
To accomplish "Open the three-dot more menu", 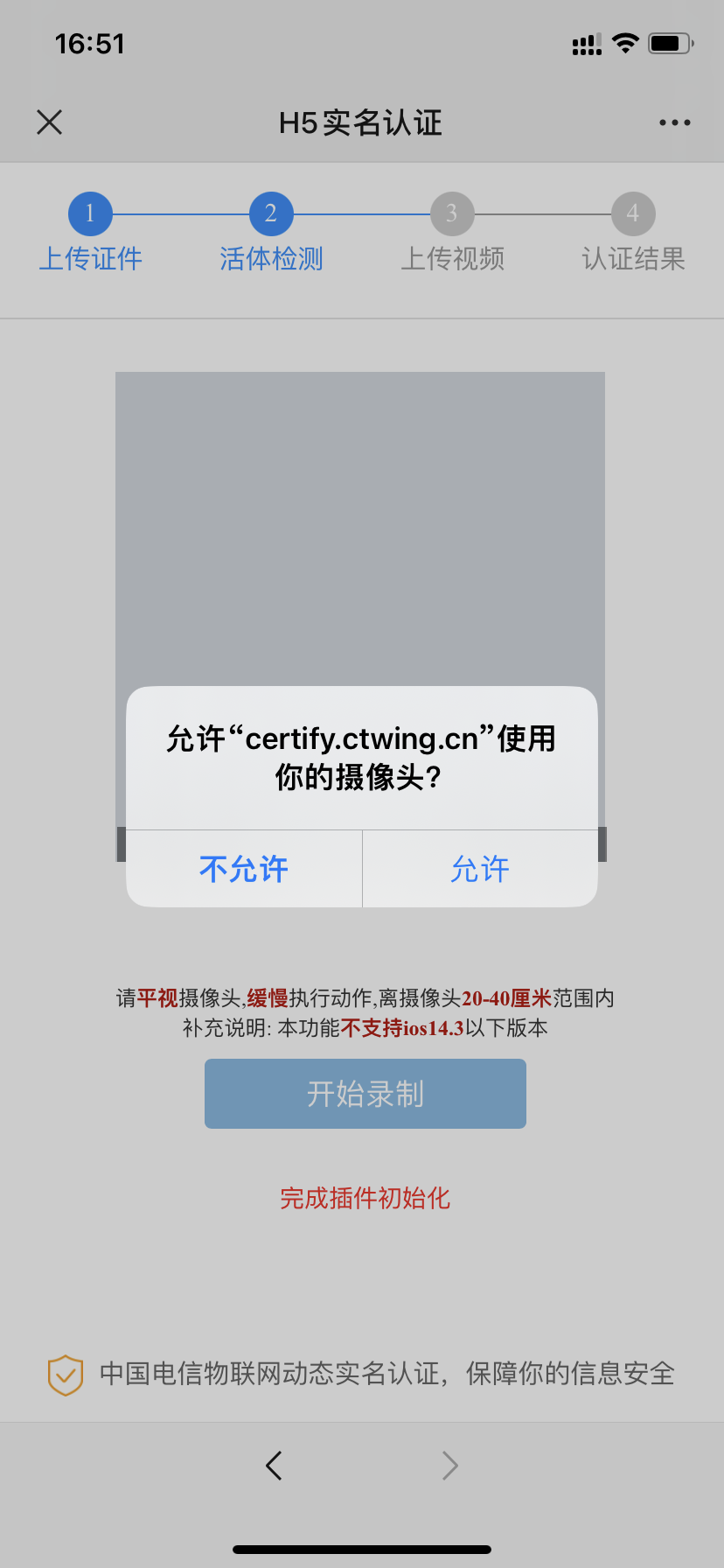I will pos(674,122).
